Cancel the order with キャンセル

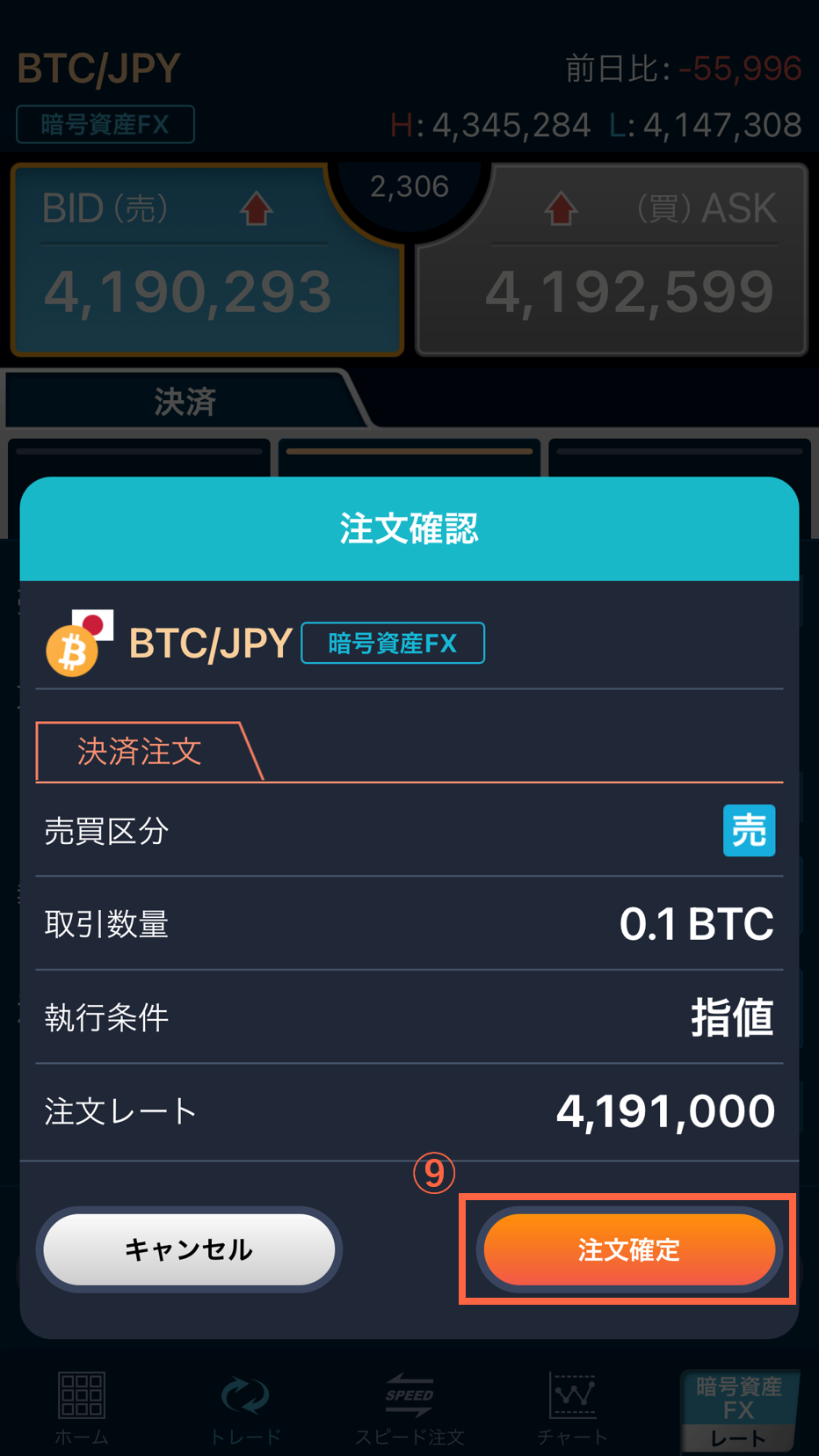(x=189, y=1249)
